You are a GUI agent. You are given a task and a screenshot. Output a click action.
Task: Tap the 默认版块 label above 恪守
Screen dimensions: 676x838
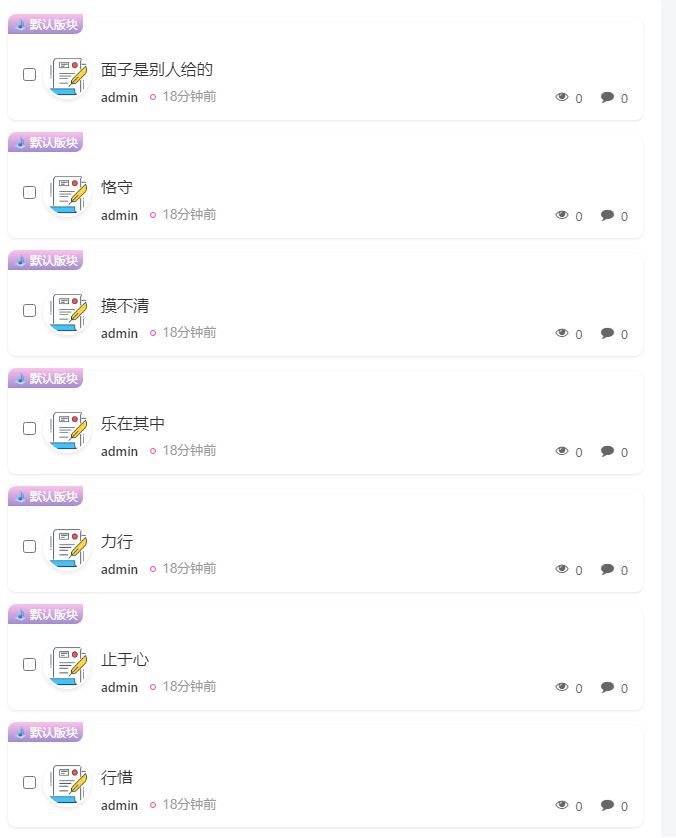click(x=46, y=143)
